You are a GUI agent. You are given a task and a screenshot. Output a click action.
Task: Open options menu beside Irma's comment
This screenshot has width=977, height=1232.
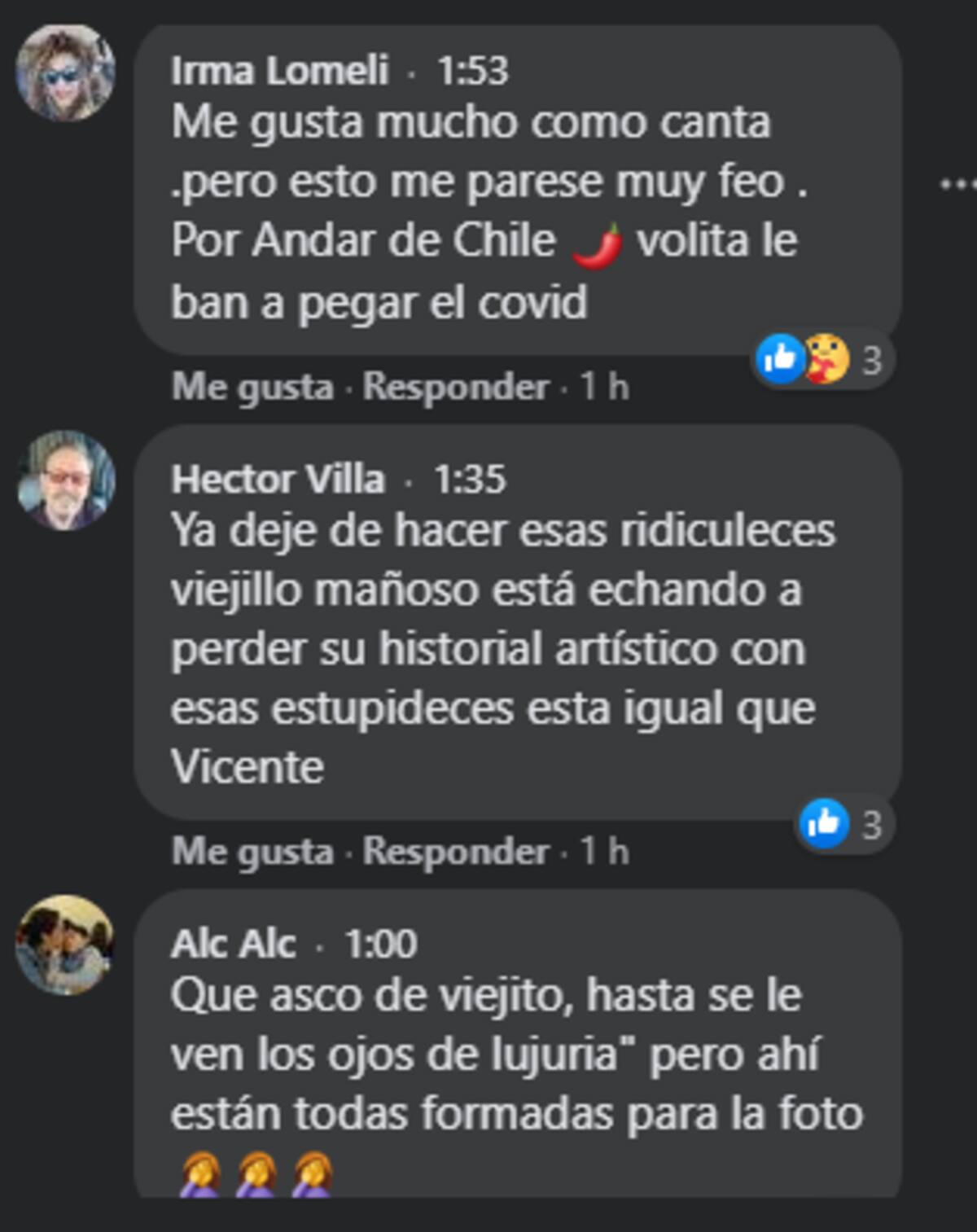tap(957, 185)
